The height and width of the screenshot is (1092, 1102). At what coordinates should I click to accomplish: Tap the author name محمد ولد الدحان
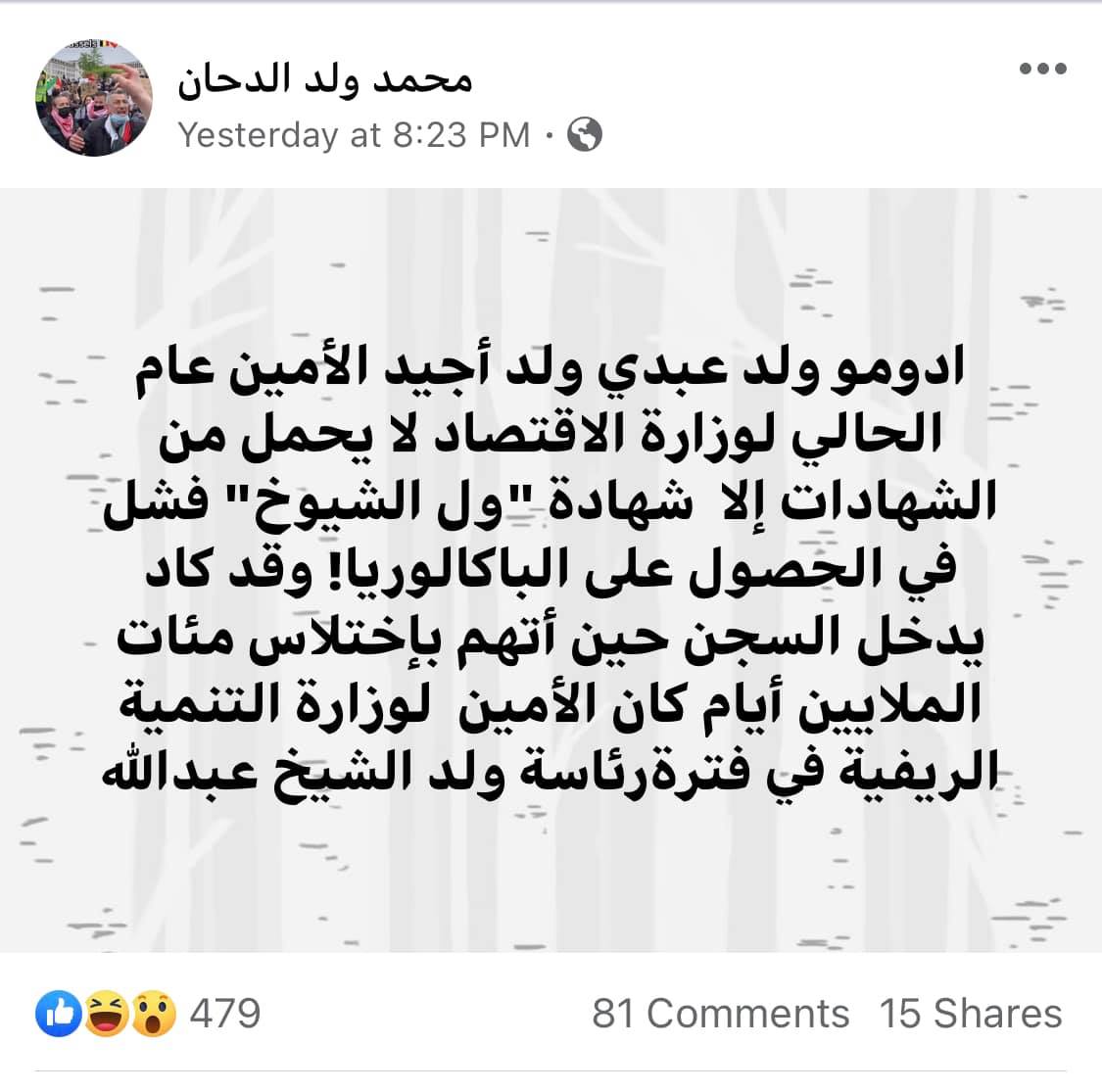click(x=324, y=79)
